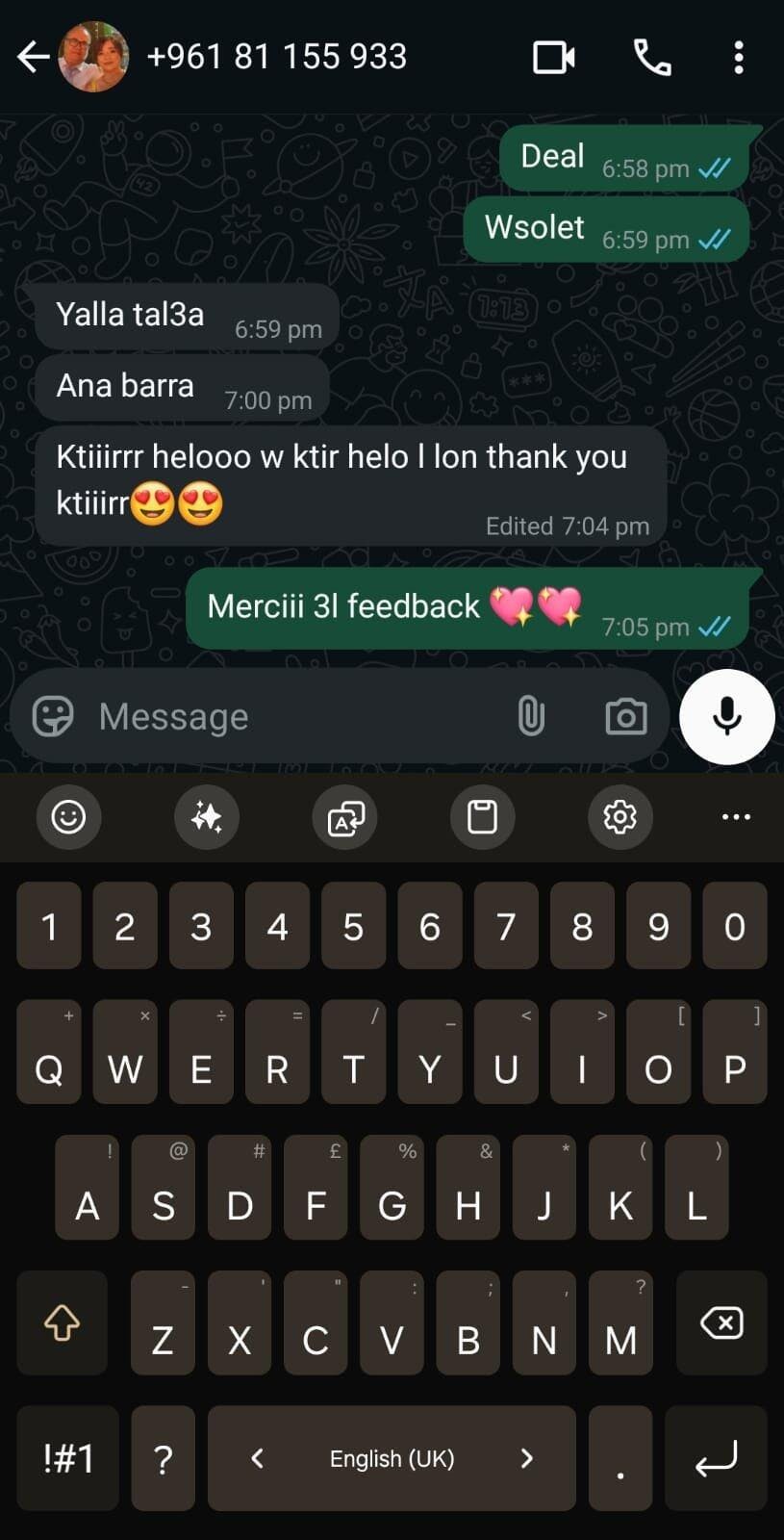Start a video call with this contact
The image size is (784, 1540).
click(554, 58)
